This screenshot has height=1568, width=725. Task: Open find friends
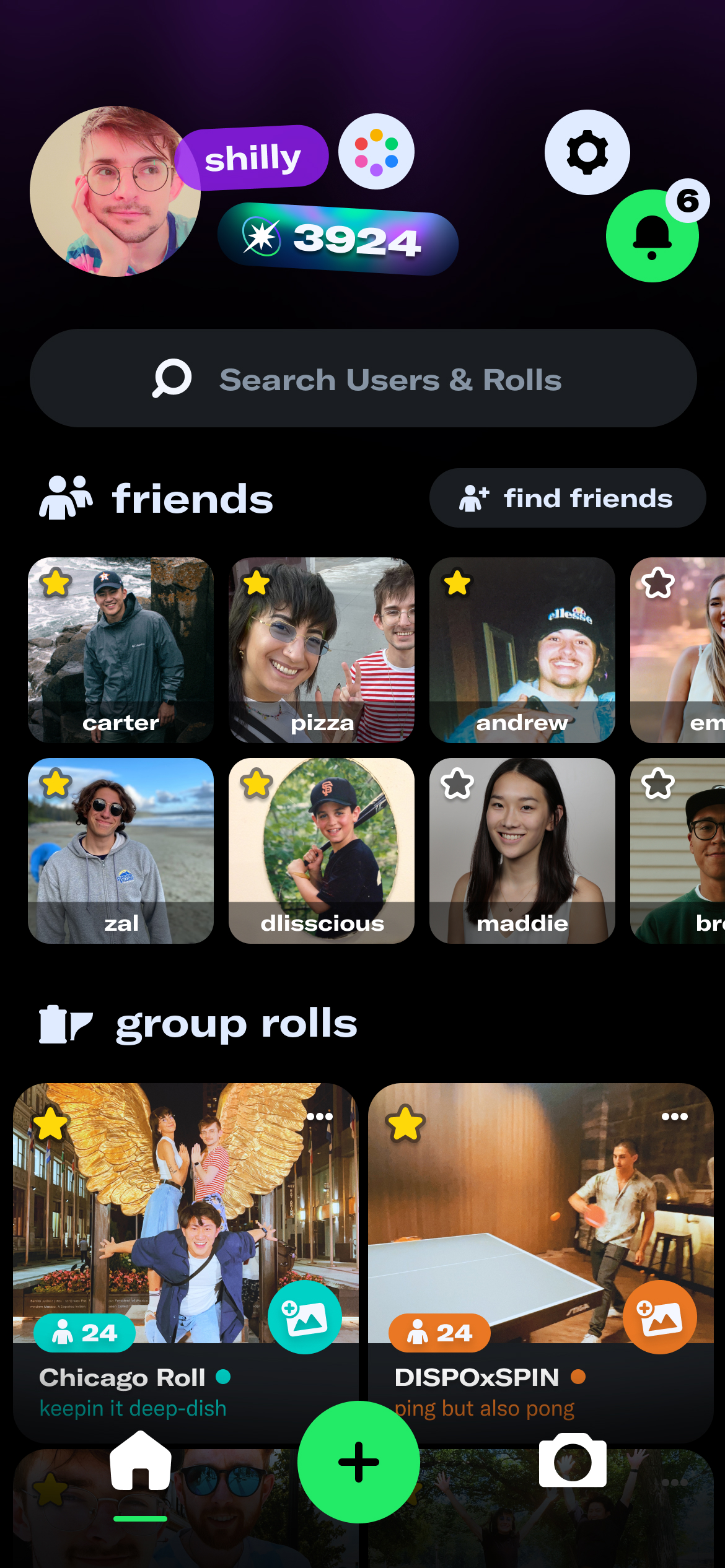pyautogui.click(x=567, y=498)
